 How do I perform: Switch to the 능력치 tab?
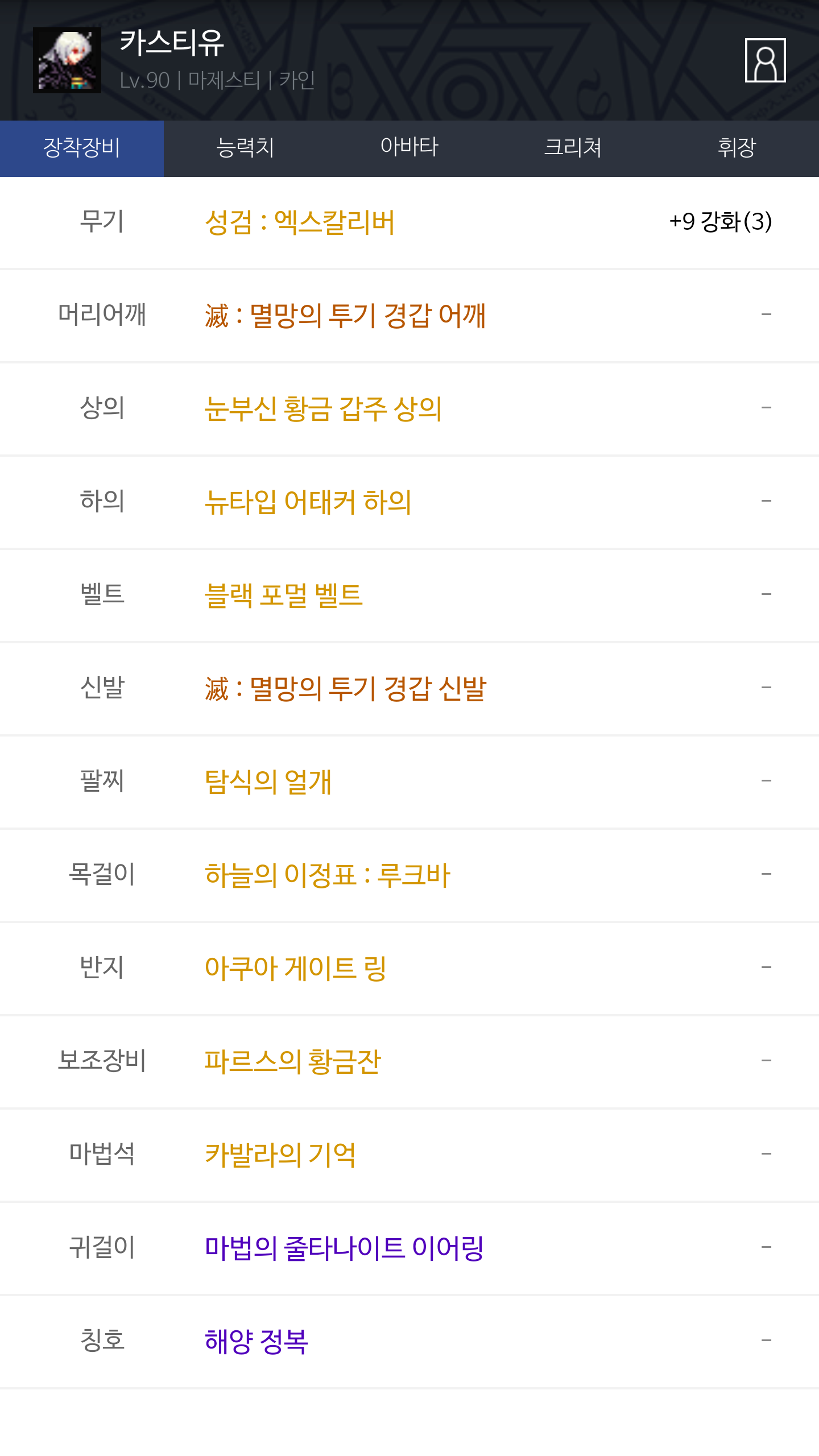246,148
